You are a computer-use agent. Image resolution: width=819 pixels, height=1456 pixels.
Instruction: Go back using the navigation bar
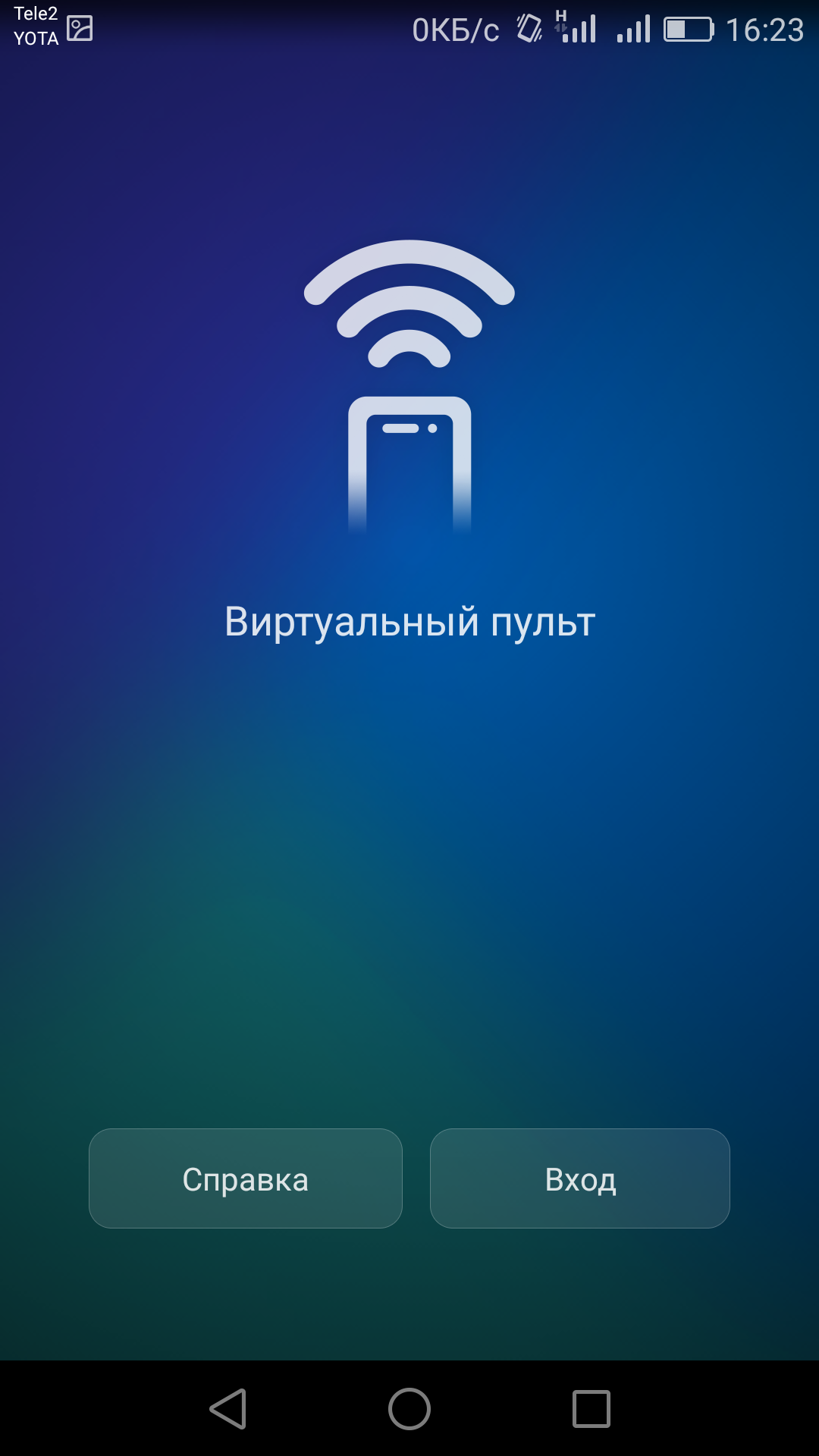pyautogui.click(x=228, y=1409)
